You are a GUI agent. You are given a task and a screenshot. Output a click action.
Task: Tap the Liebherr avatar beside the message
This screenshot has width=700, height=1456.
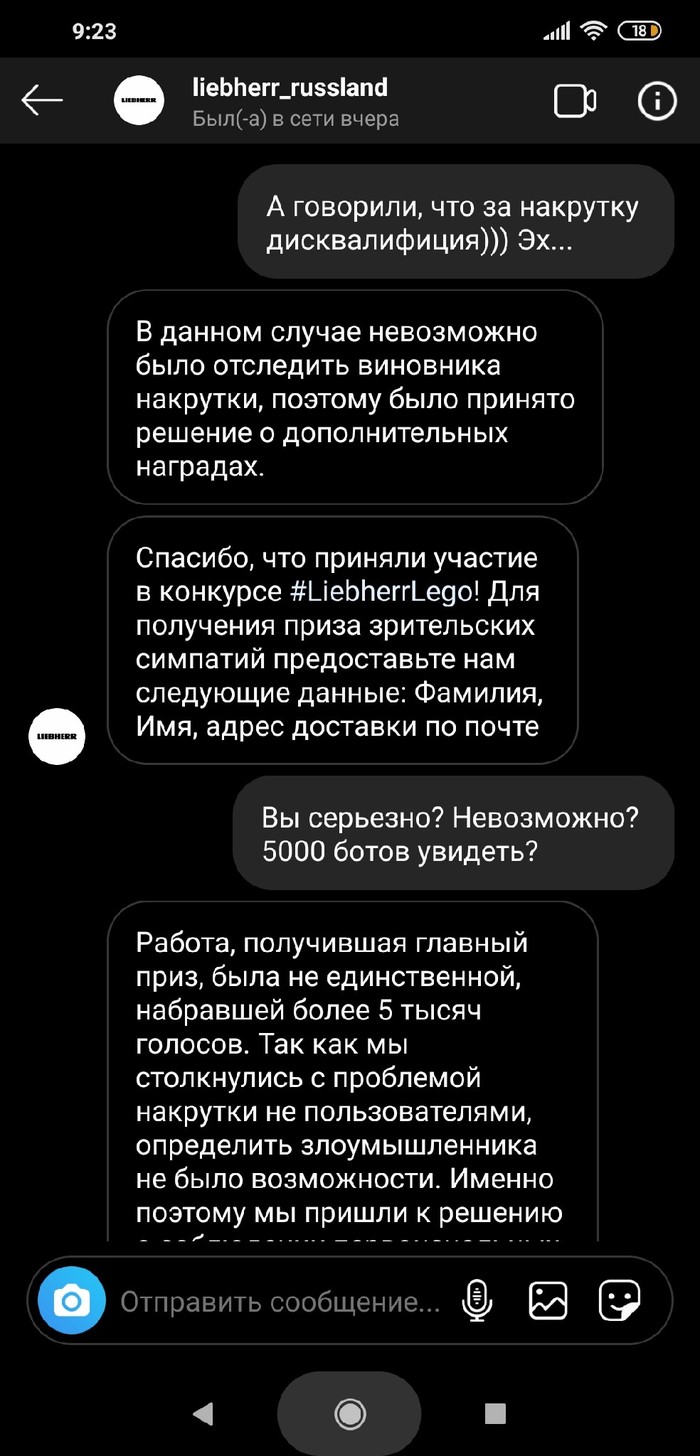55,738
